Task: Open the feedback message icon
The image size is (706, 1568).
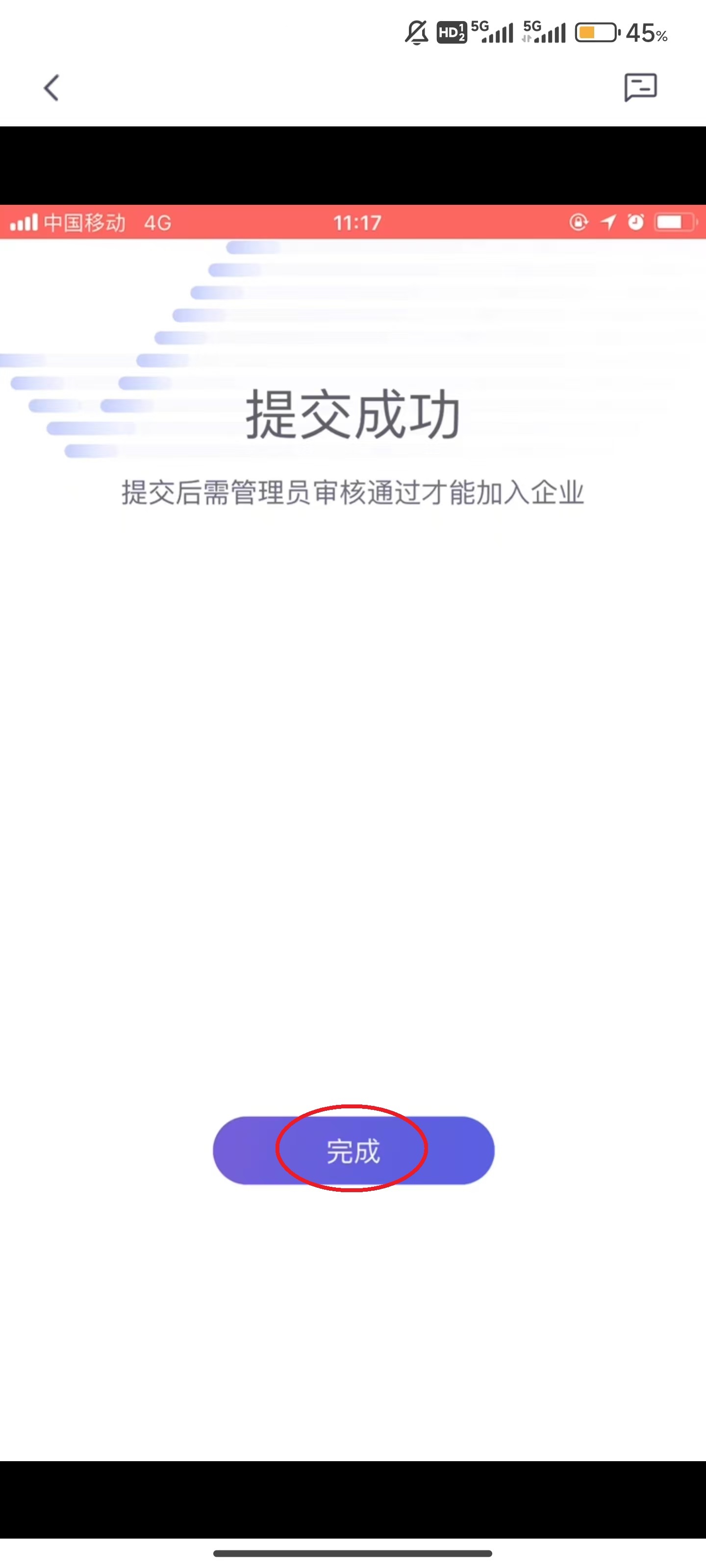Action: [x=640, y=87]
